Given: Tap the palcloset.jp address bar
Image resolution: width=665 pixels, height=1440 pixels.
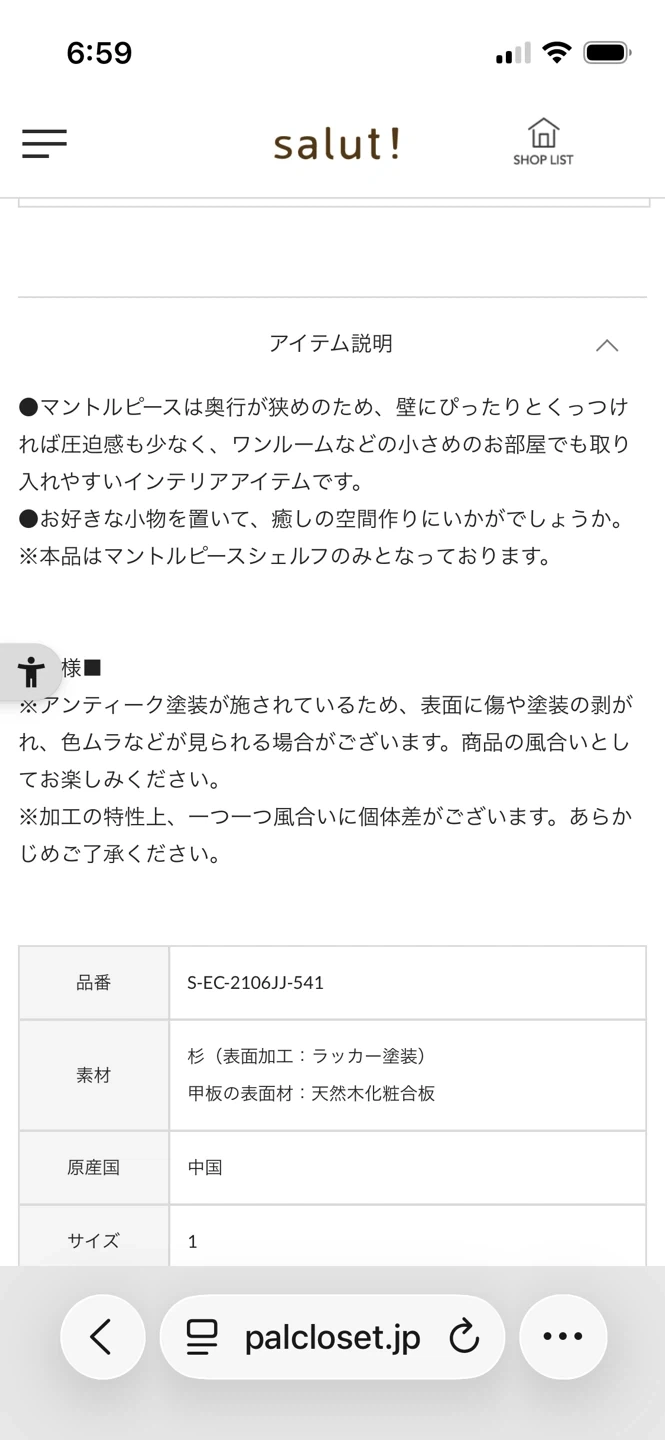Looking at the screenshot, I should [x=333, y=1337].
